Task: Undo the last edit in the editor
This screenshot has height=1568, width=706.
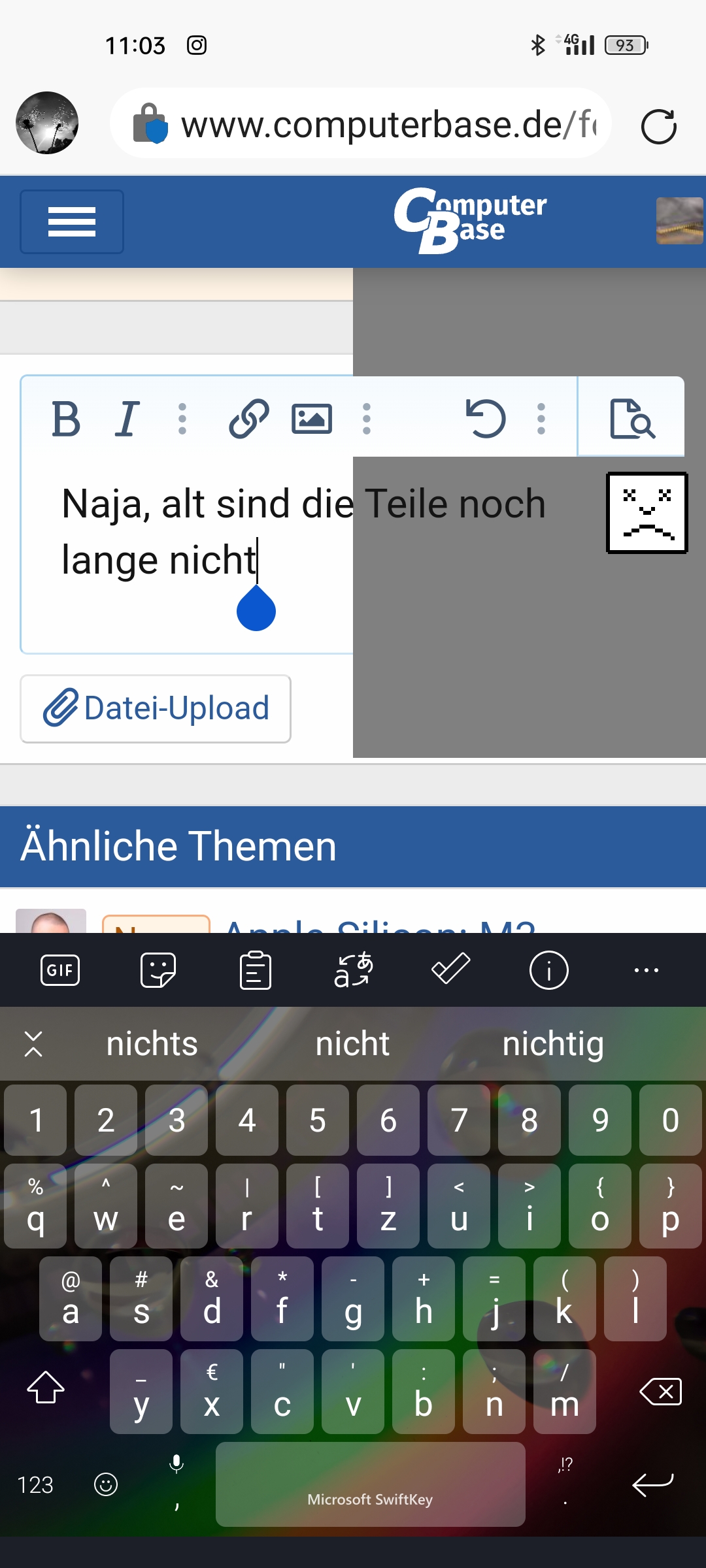Action: click(x=485, y=419)
